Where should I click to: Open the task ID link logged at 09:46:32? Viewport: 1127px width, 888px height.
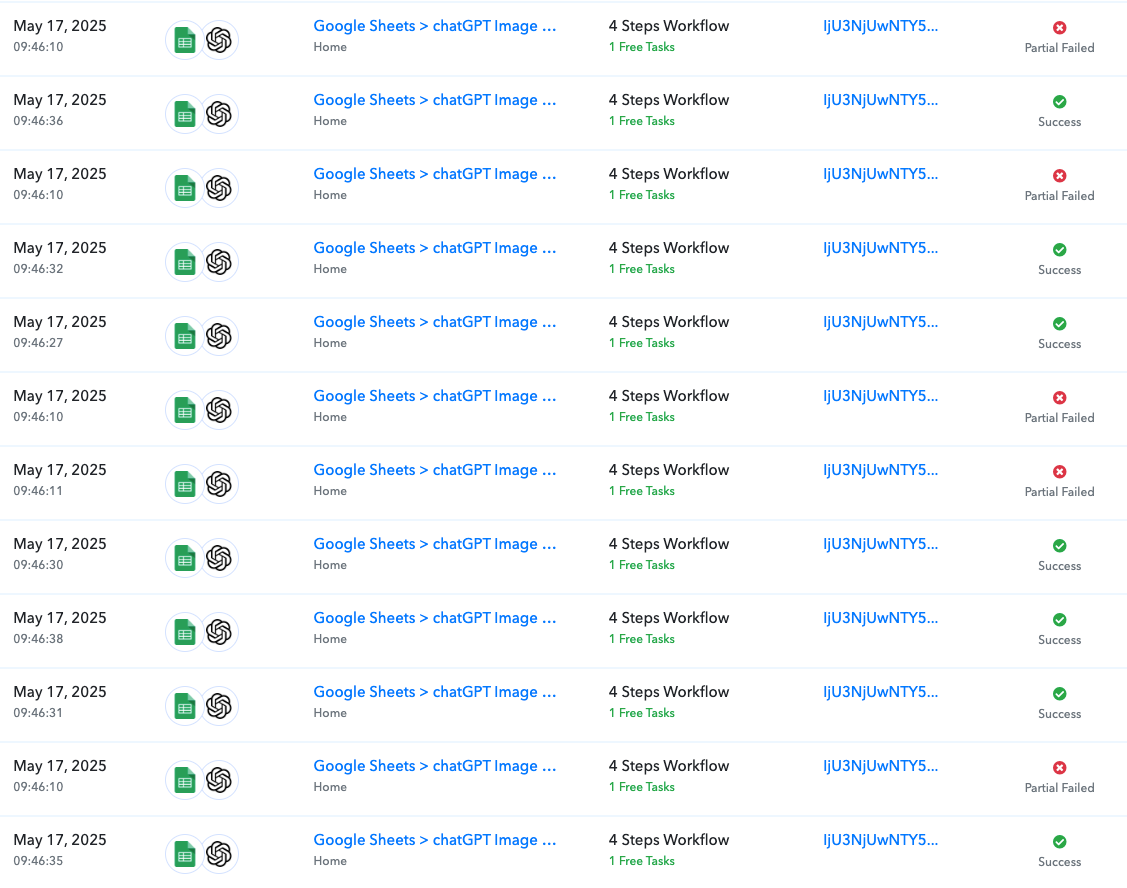coord(880,248)
